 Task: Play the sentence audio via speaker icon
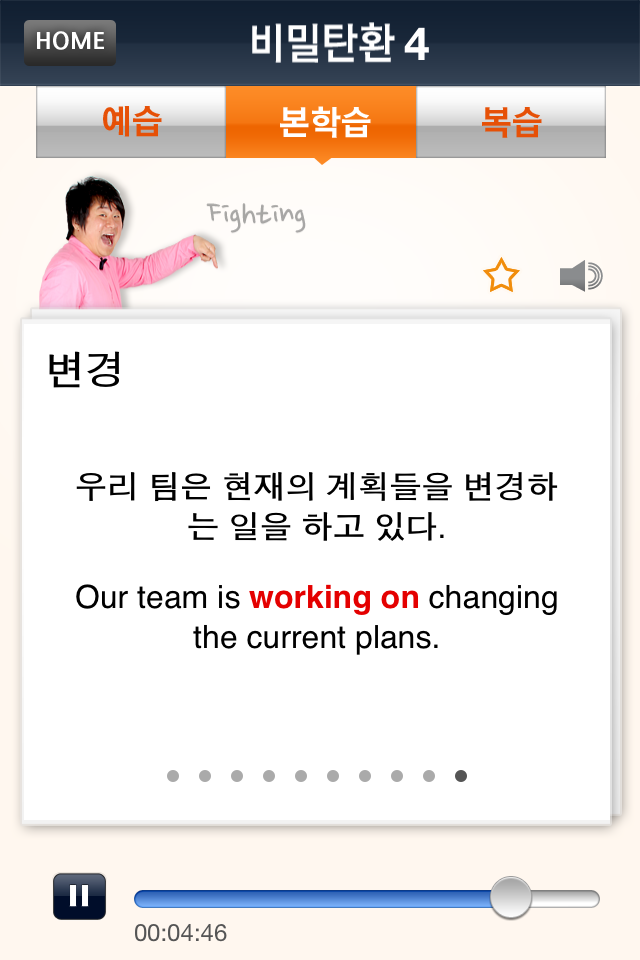[580, 276]
